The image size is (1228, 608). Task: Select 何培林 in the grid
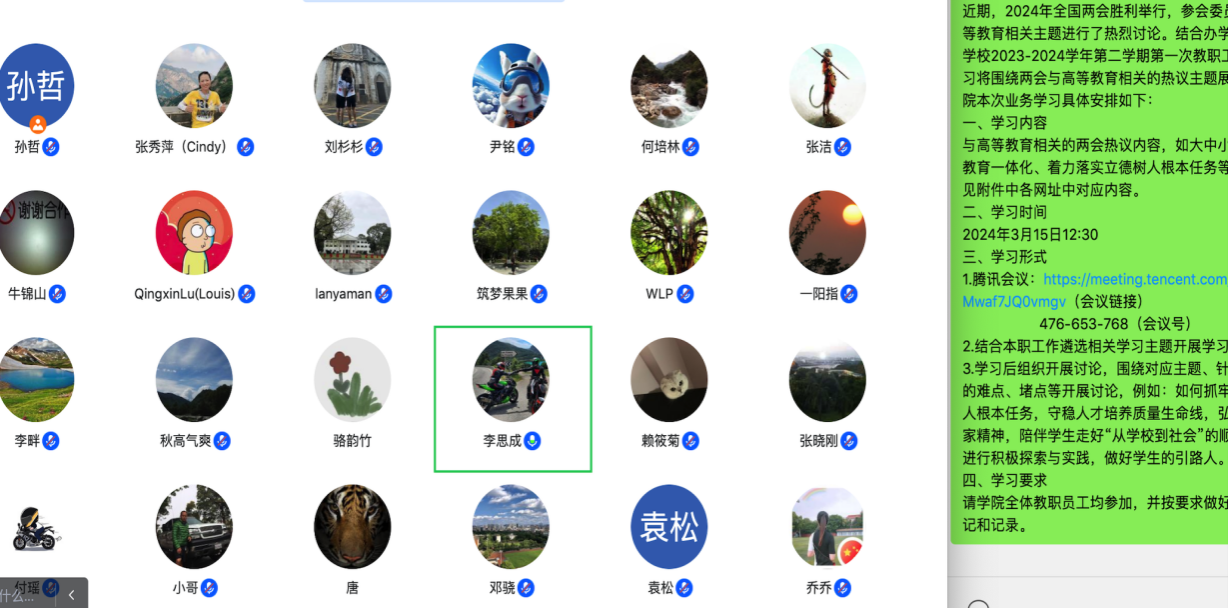tap(669, 86)
